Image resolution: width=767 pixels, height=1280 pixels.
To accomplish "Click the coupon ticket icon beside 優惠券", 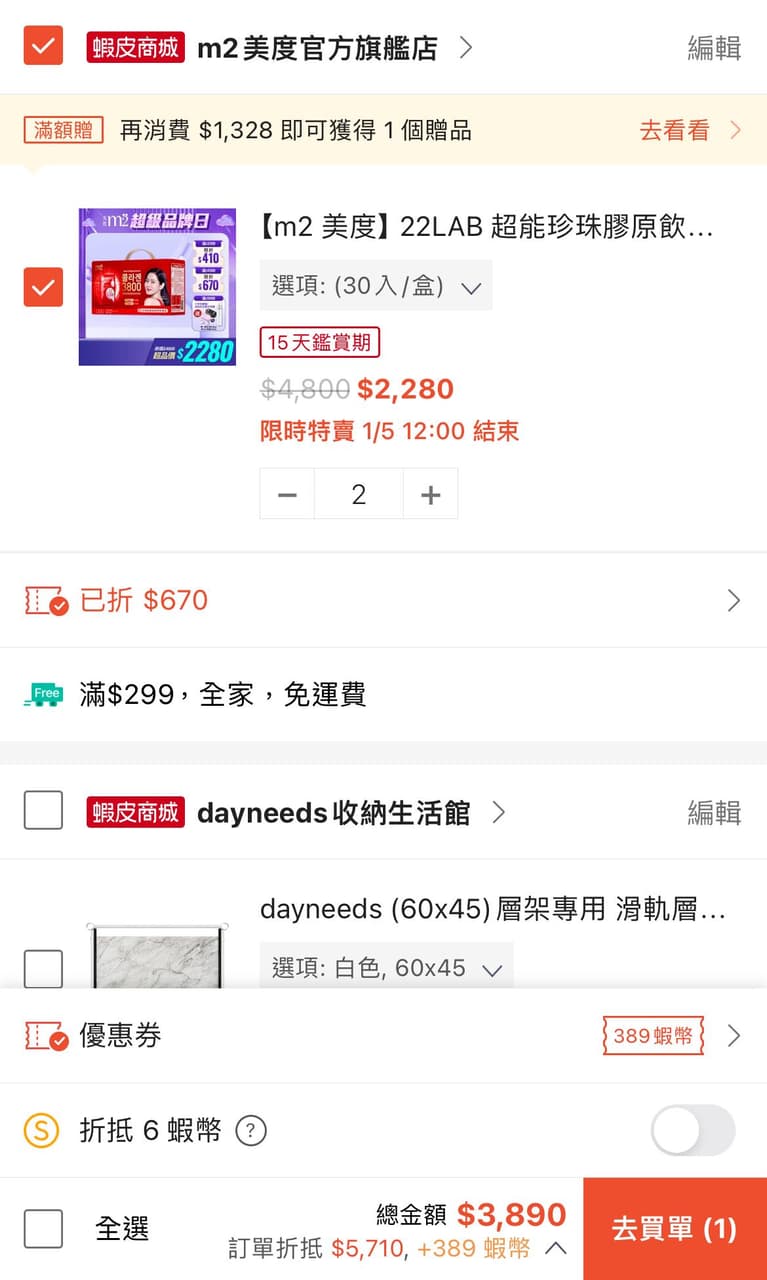I will pyautogui.click(x=44, y=1037).
